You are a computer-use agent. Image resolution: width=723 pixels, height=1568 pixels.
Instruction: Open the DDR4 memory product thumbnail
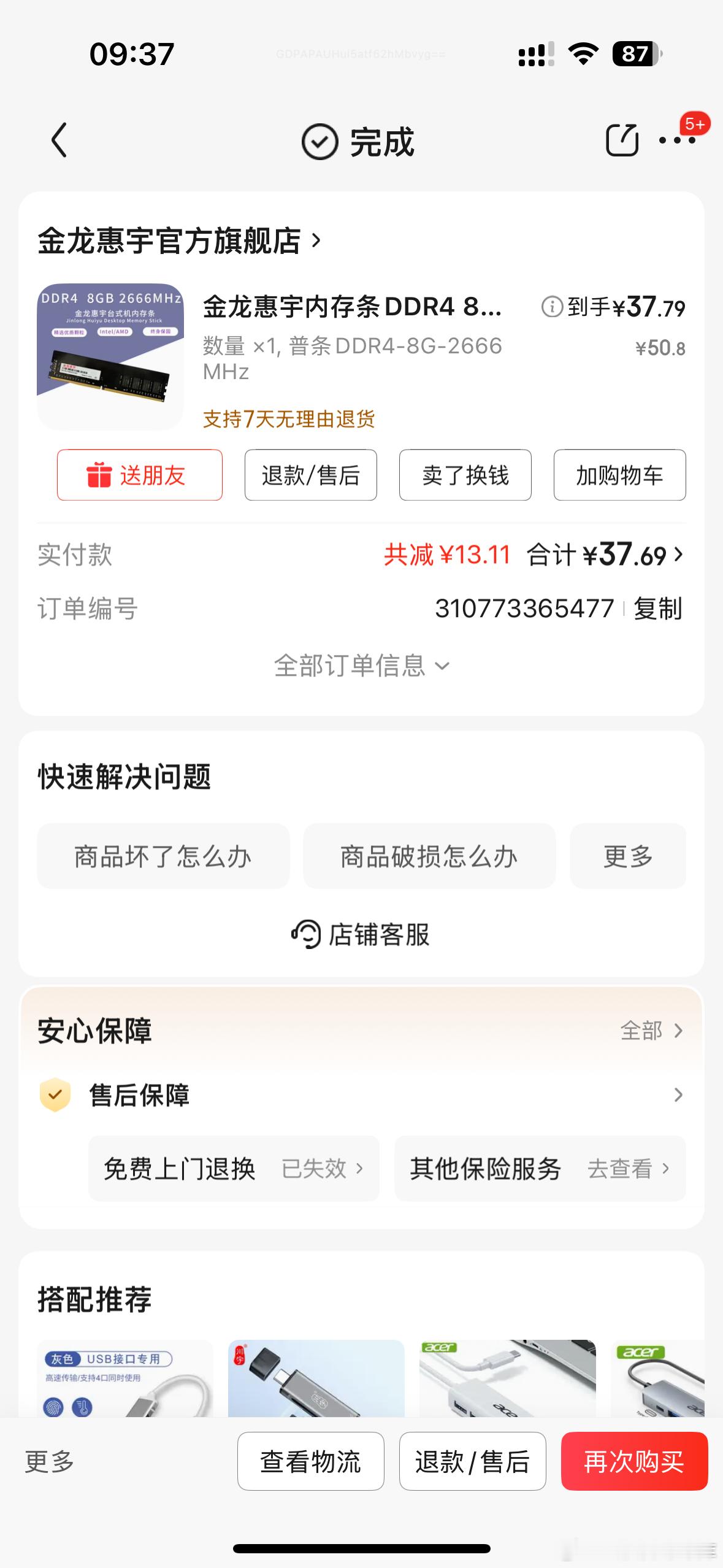(x=110, y=356)
